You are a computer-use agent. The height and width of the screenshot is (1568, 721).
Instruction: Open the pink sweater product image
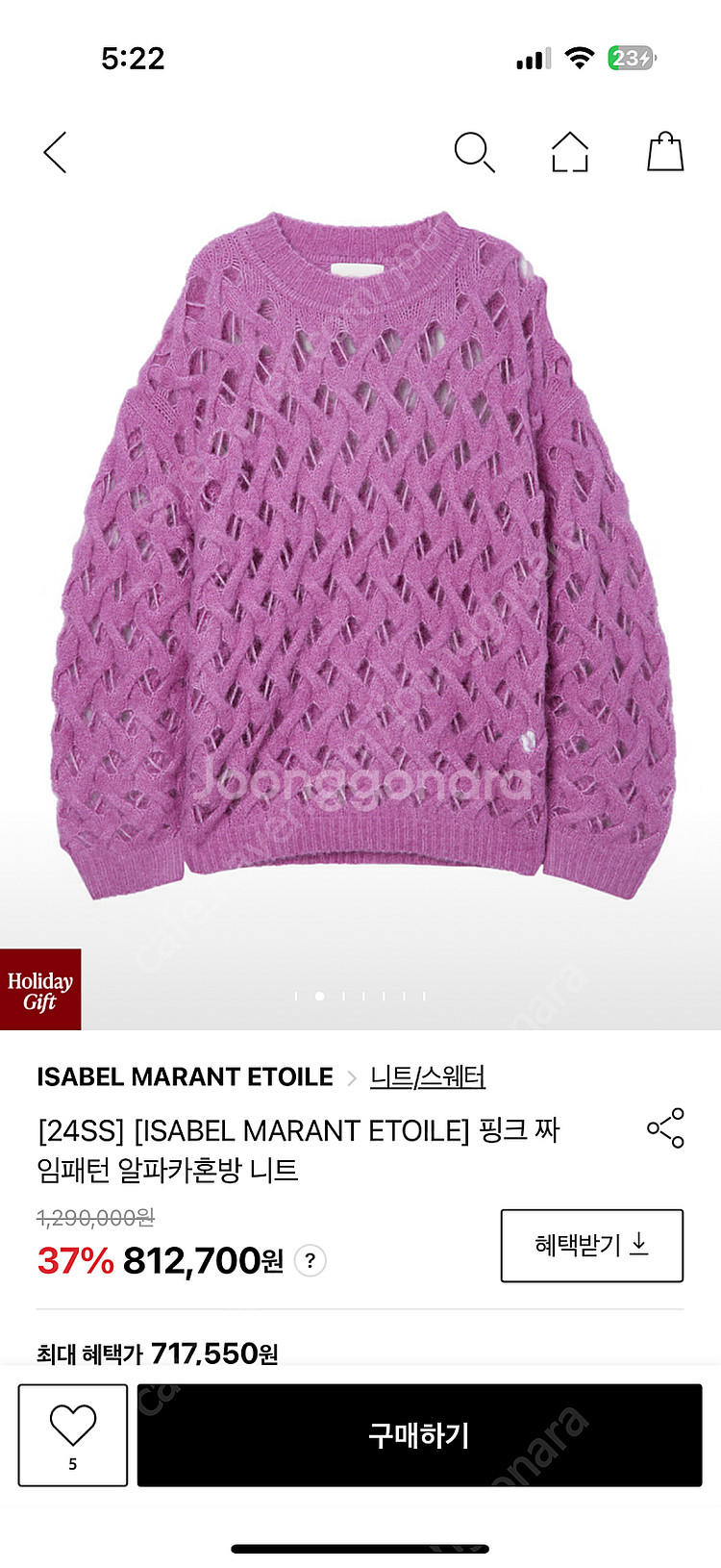[360, 558]
